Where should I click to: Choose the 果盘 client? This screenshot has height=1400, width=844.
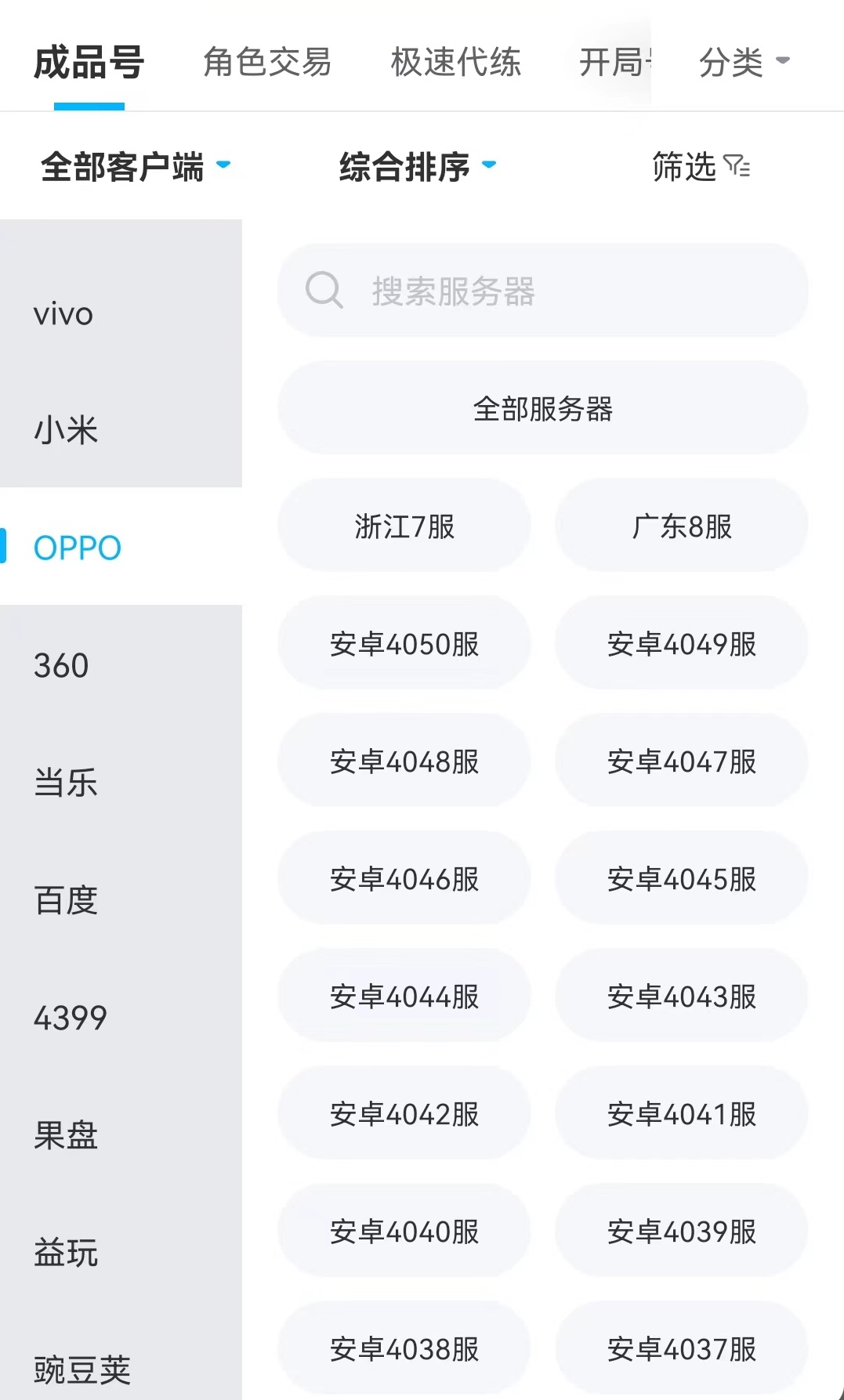(x=66, y=1135)
